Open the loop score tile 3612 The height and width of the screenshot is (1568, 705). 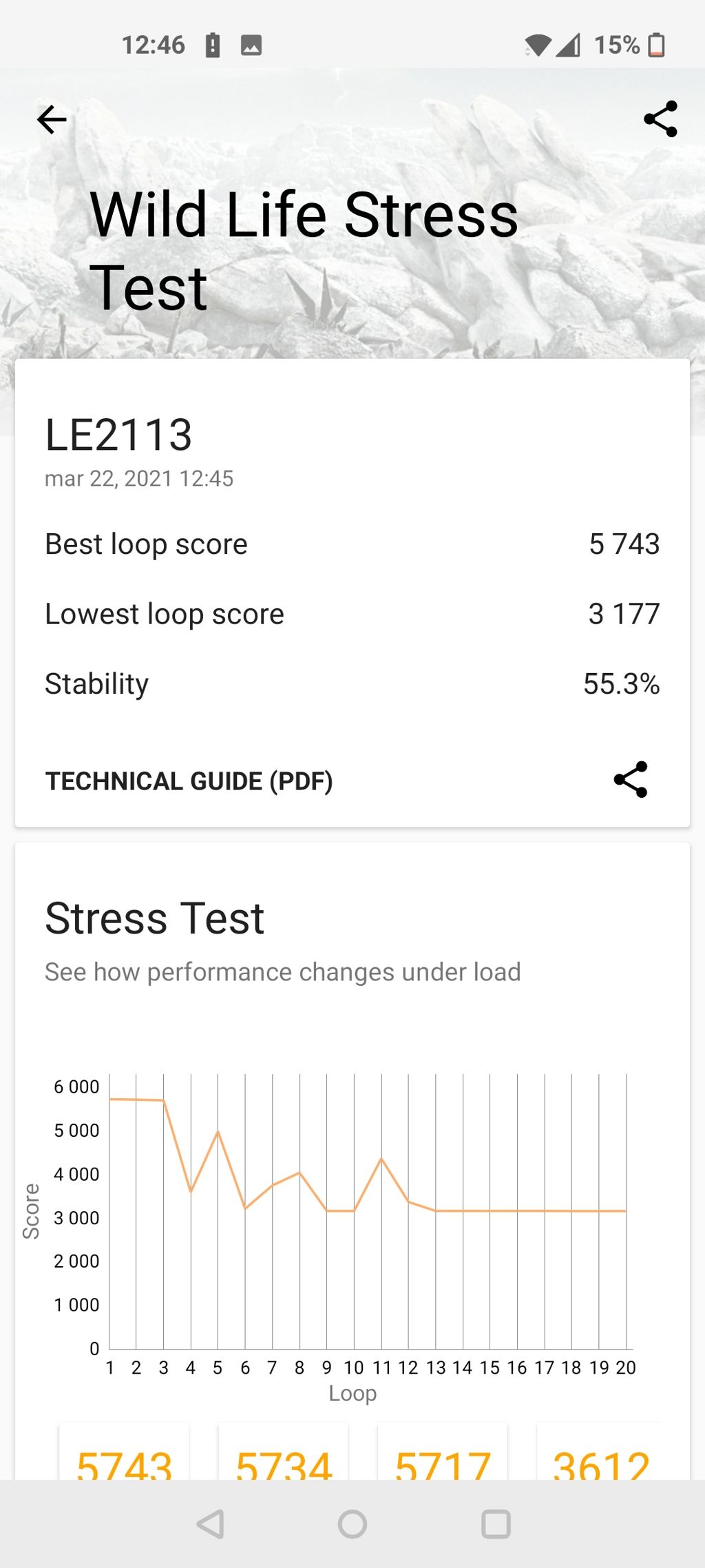click(x=600, y=1455)
